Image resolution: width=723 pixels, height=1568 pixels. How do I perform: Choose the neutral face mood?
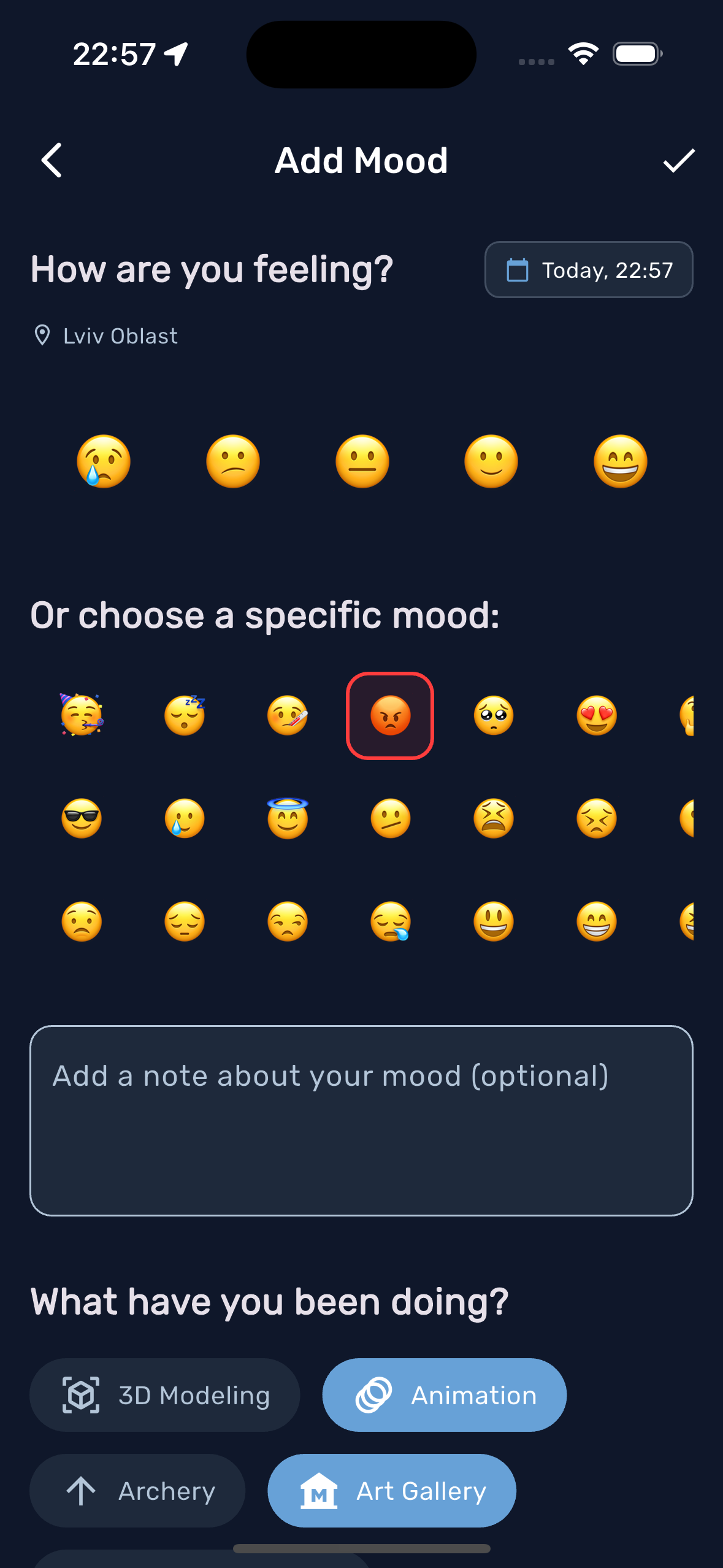362,461
